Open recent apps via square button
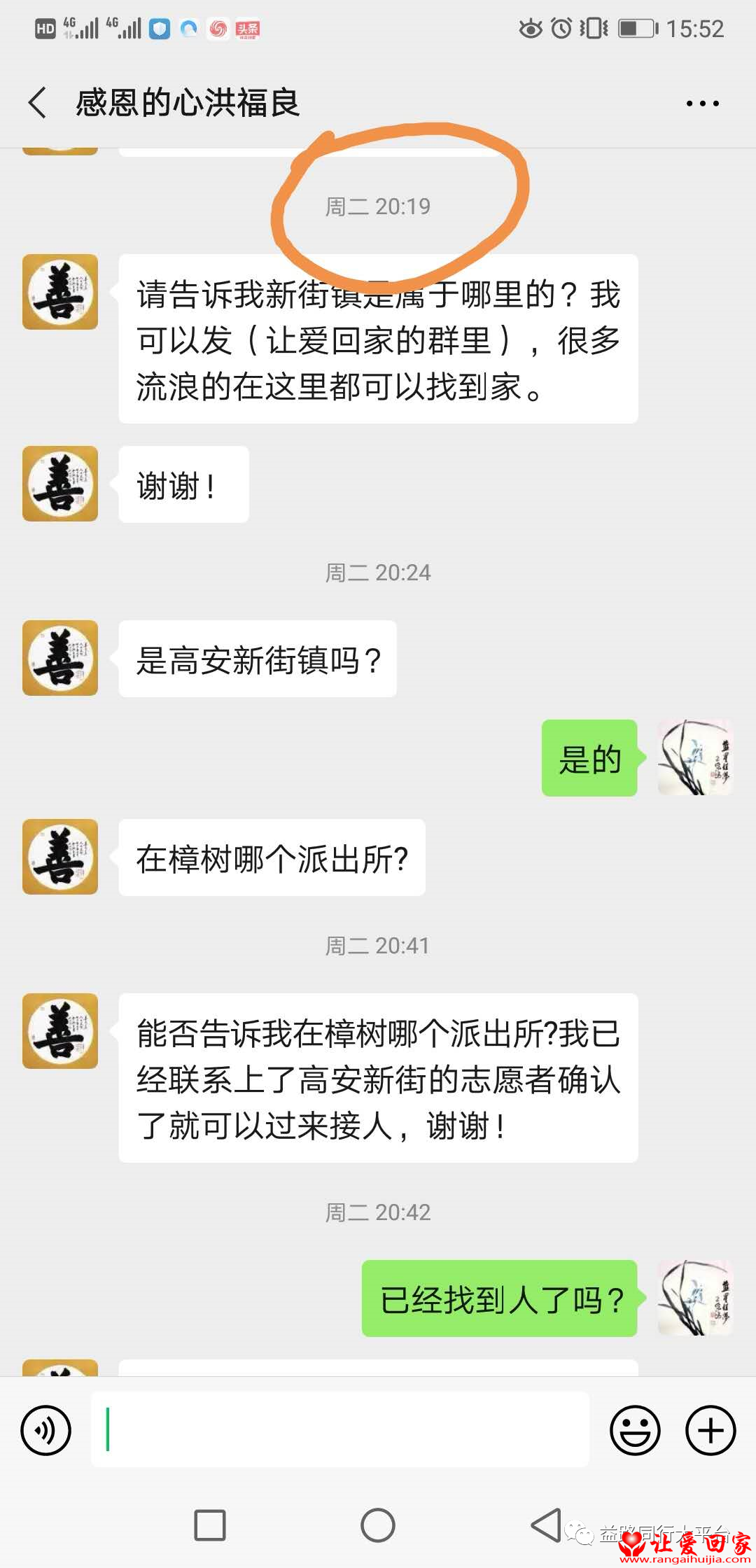This screenshot has width=756, height=1568. pos(209,1525)
